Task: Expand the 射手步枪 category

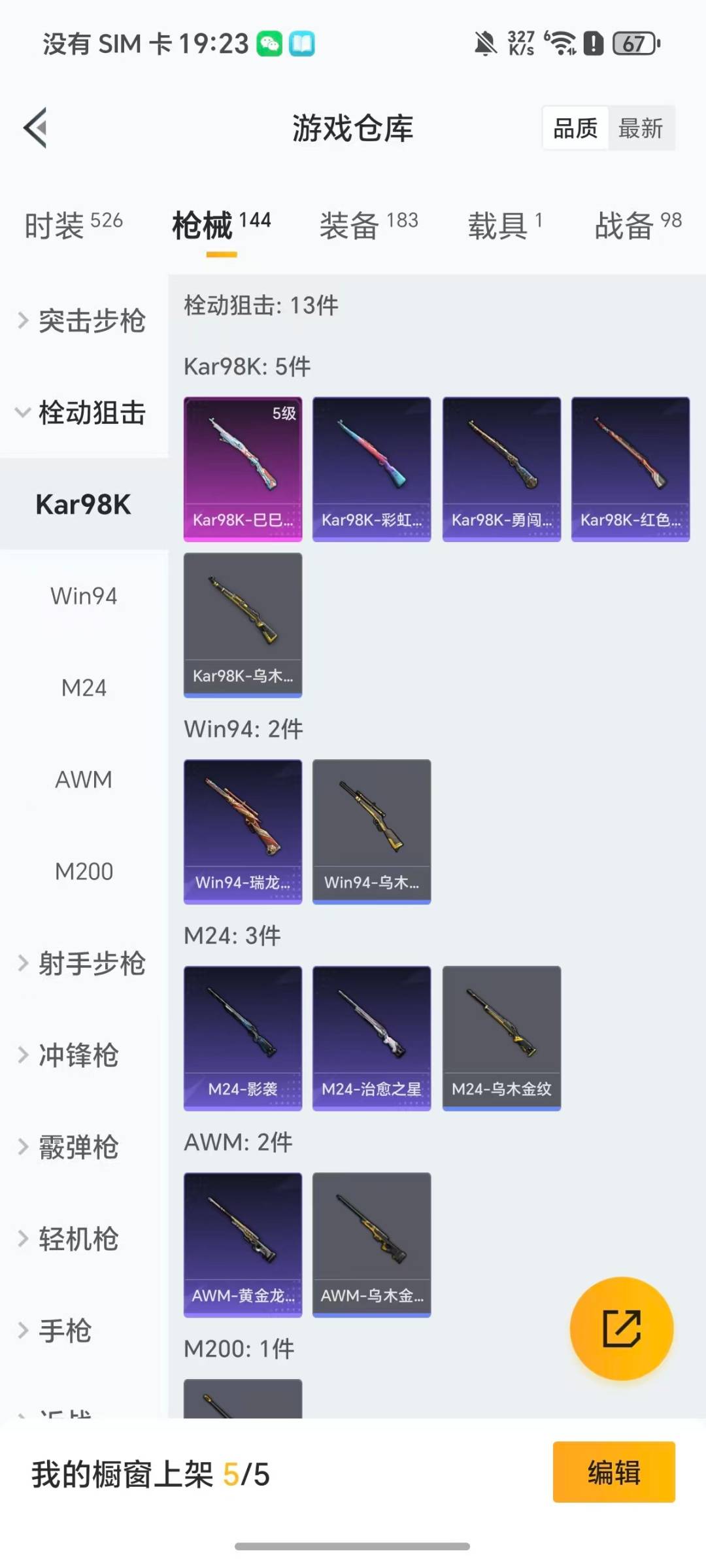Action: pos(83,963)
